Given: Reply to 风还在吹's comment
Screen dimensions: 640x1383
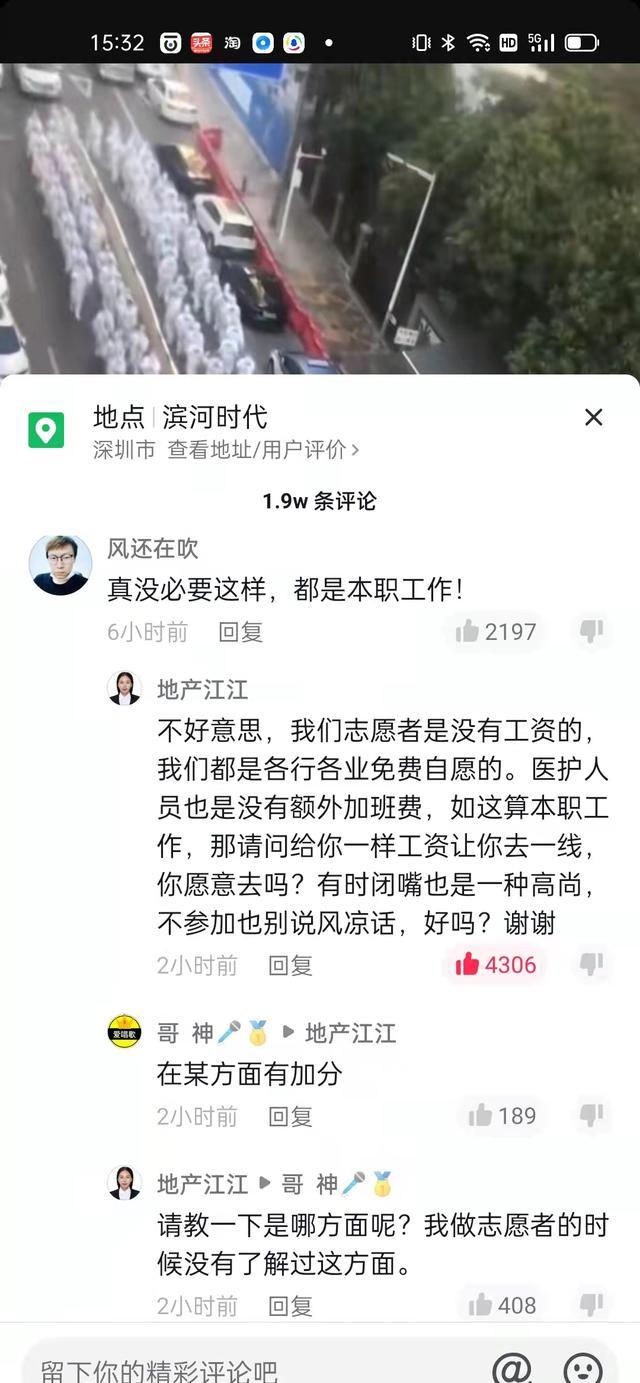Looking at the screenshot, I should pos(240,632).
